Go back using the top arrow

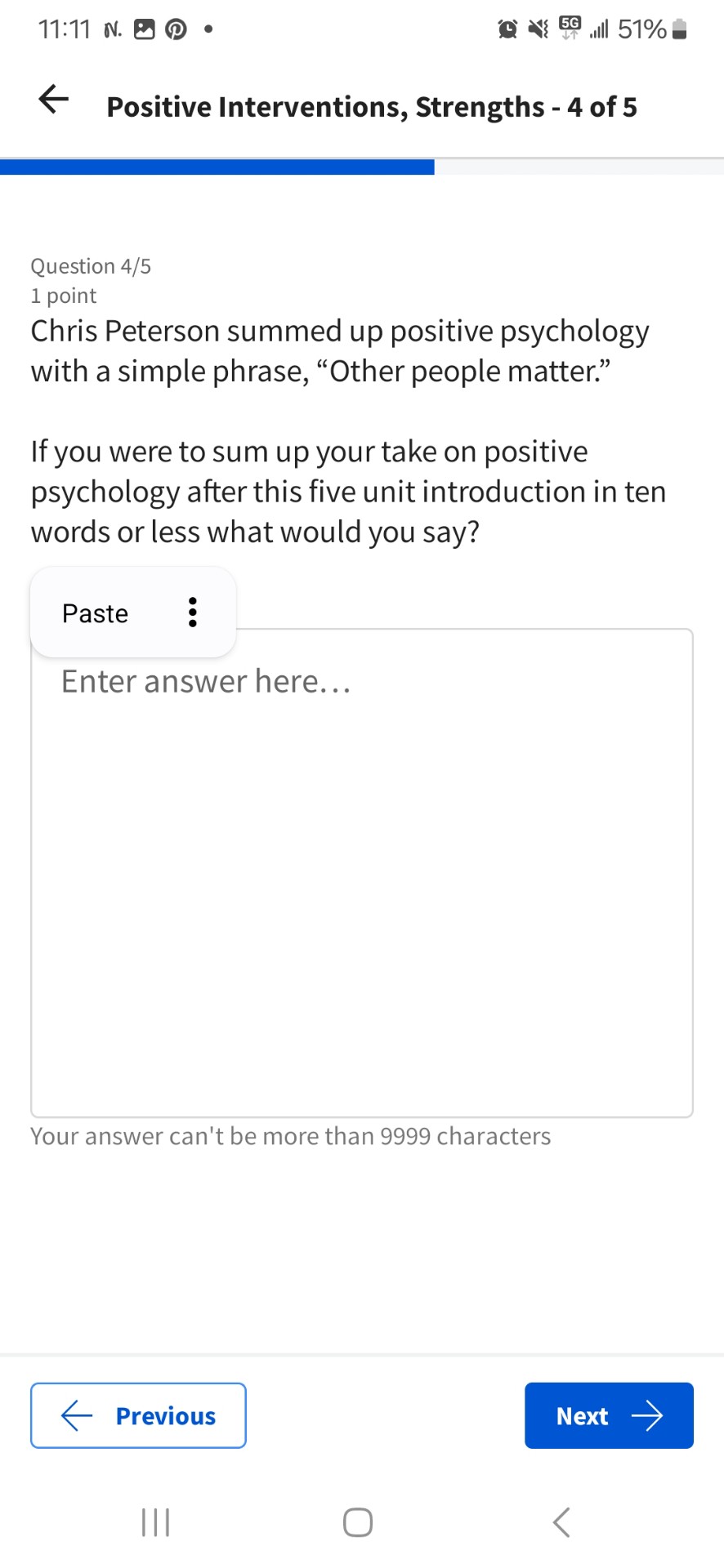pos(53,100)
